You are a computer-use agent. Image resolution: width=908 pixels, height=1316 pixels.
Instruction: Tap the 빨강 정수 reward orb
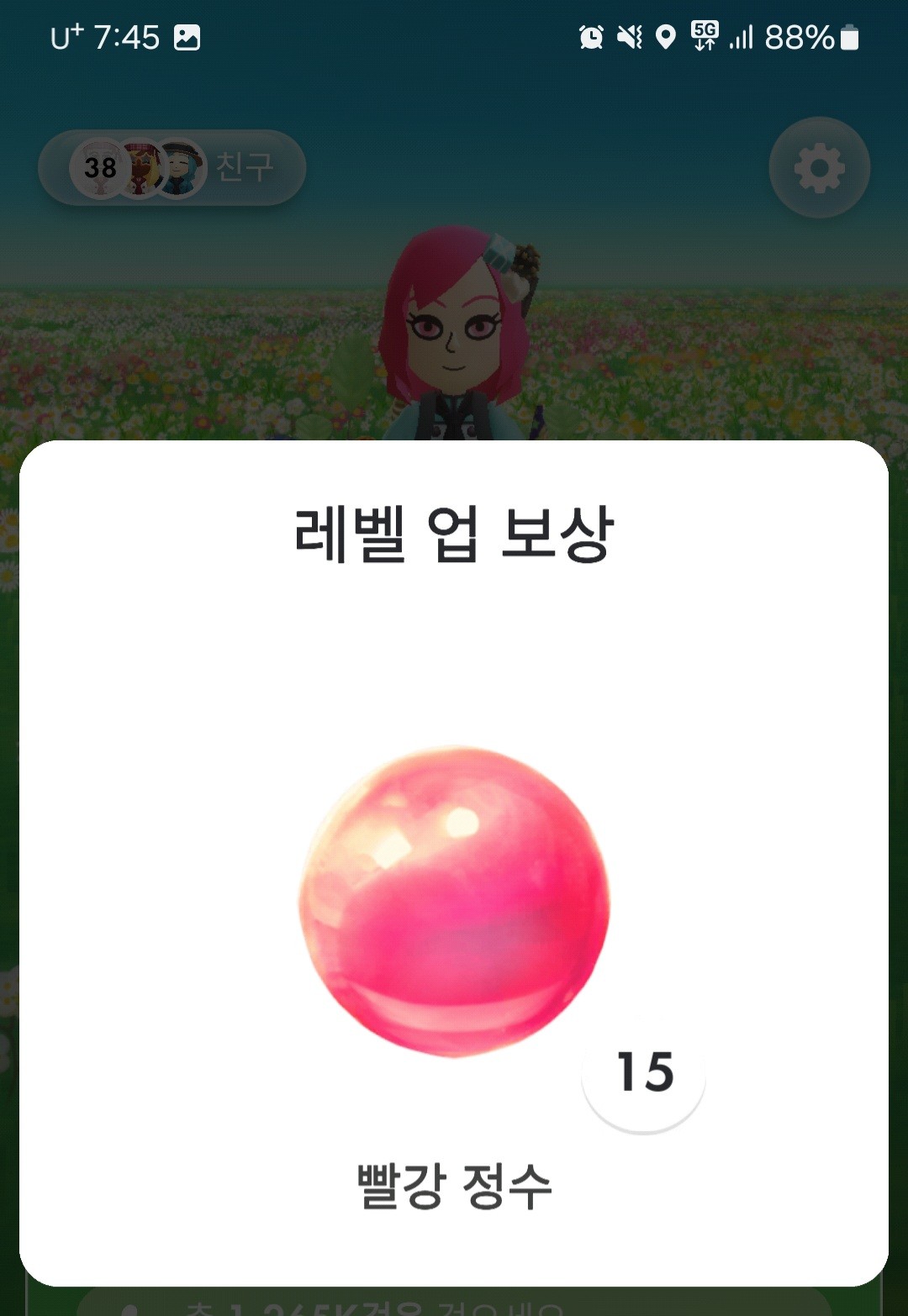[x=454, y=901]
